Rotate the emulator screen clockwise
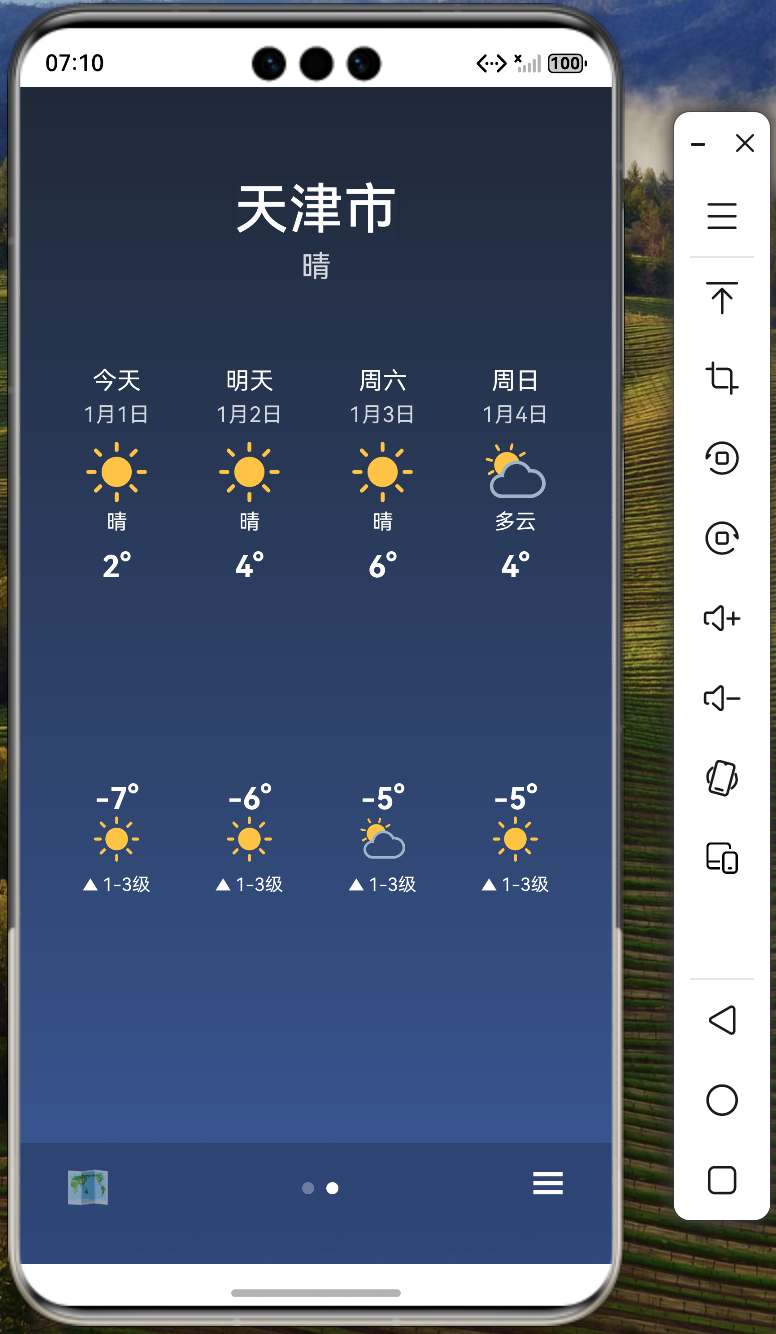 point(722,538)
